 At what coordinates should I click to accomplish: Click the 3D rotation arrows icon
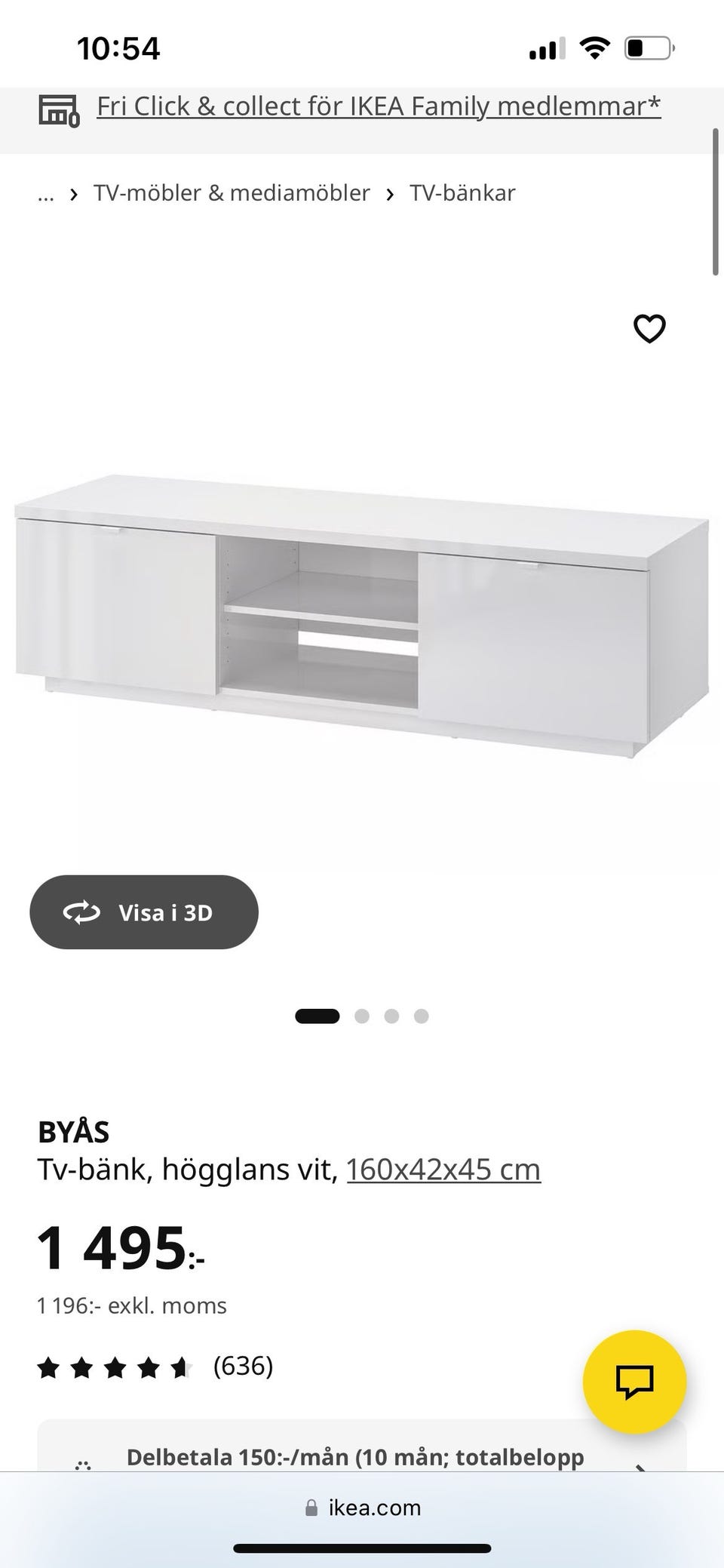(x=83, y=912)
